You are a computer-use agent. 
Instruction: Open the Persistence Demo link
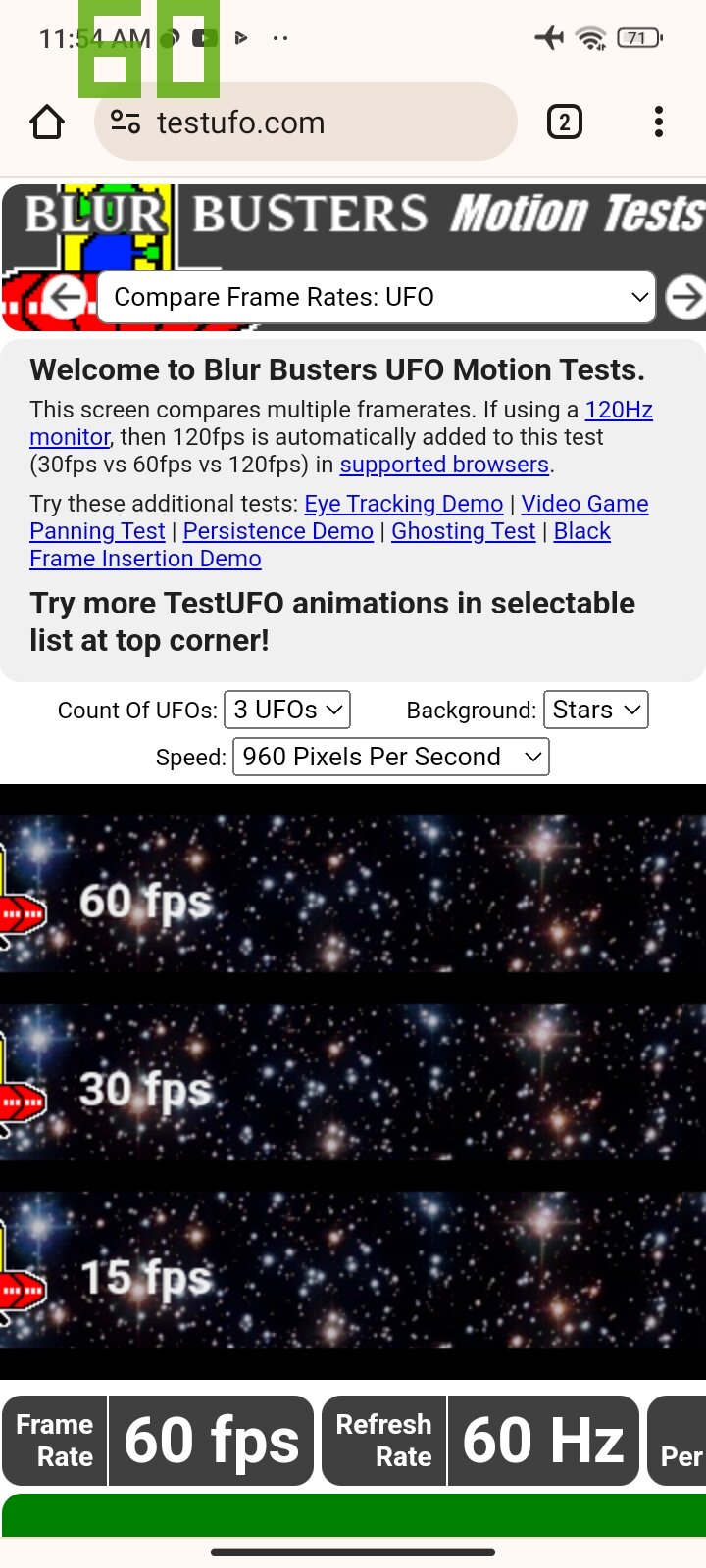[x=278, y=531]
